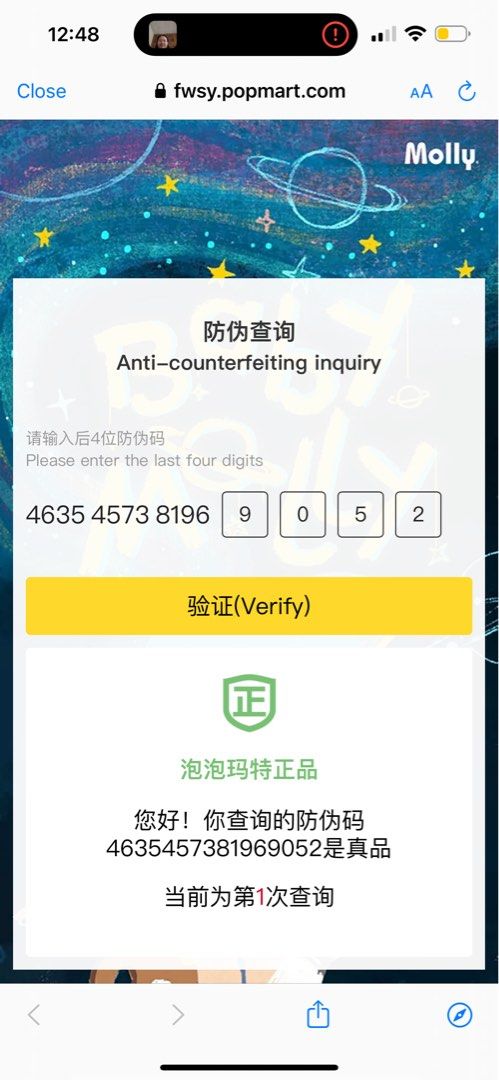
Task: Go forward with the browser forward arrow
Action: pos(178,1015)
